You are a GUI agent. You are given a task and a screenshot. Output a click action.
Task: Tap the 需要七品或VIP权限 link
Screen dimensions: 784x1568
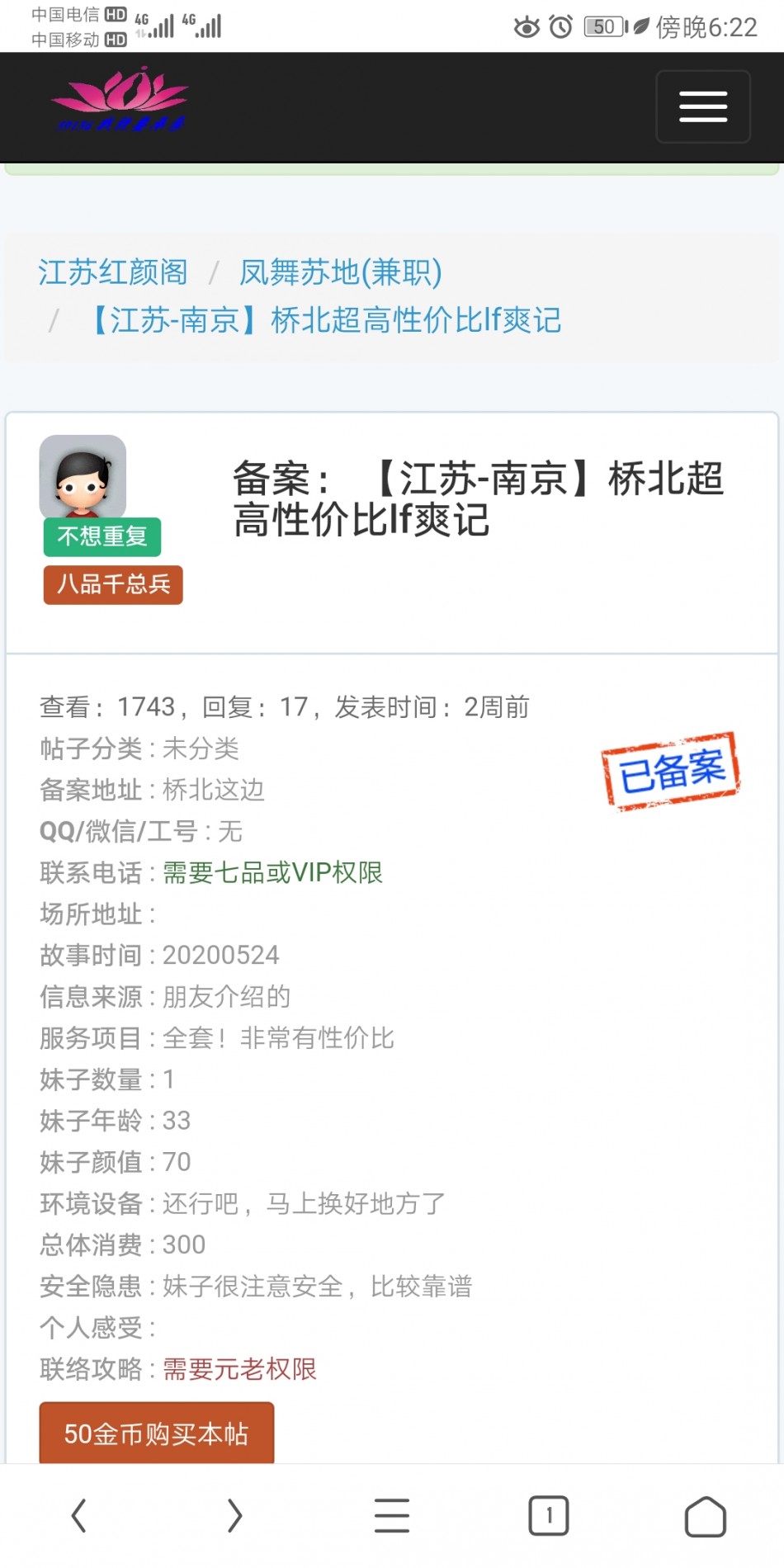[272, 872]
